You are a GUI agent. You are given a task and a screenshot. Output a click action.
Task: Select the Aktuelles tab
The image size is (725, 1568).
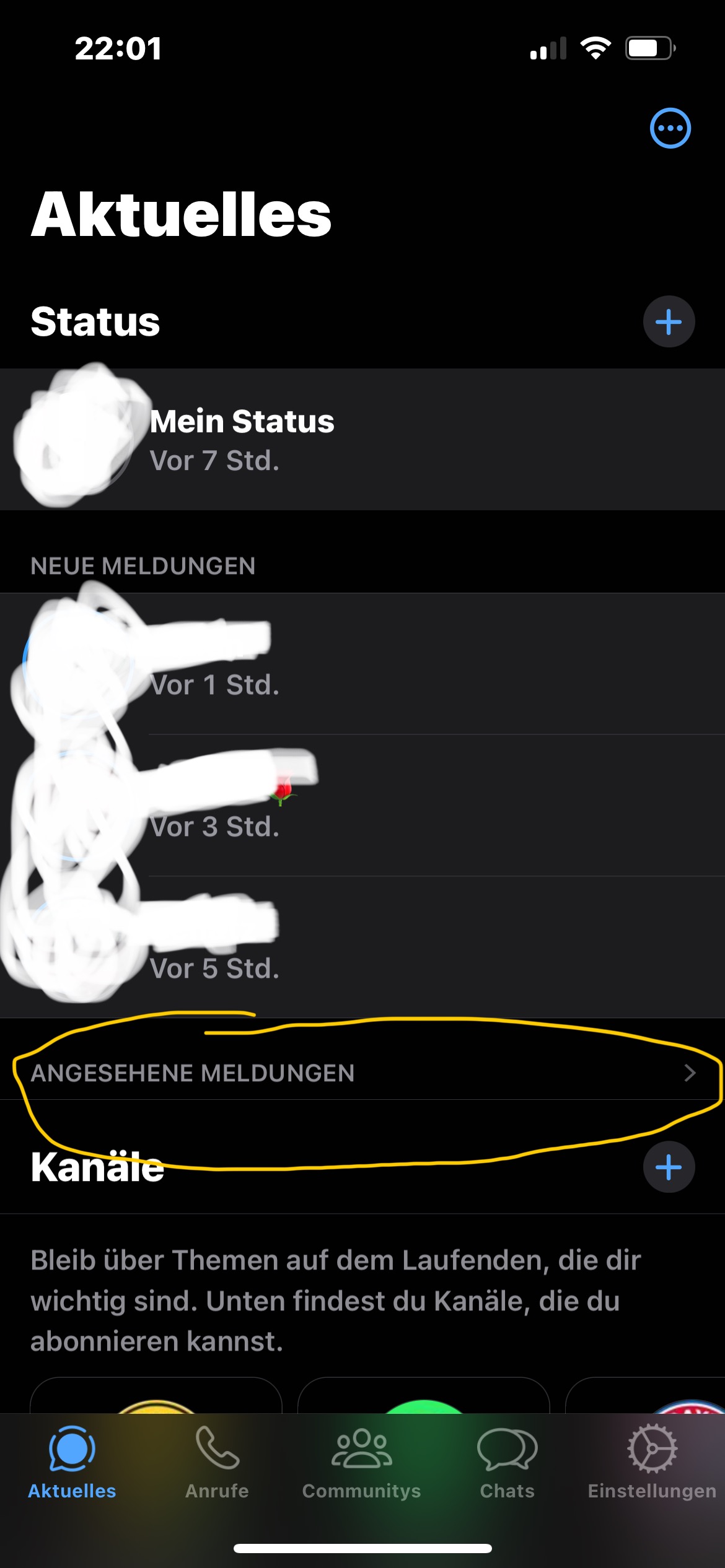pos(72,1463)
